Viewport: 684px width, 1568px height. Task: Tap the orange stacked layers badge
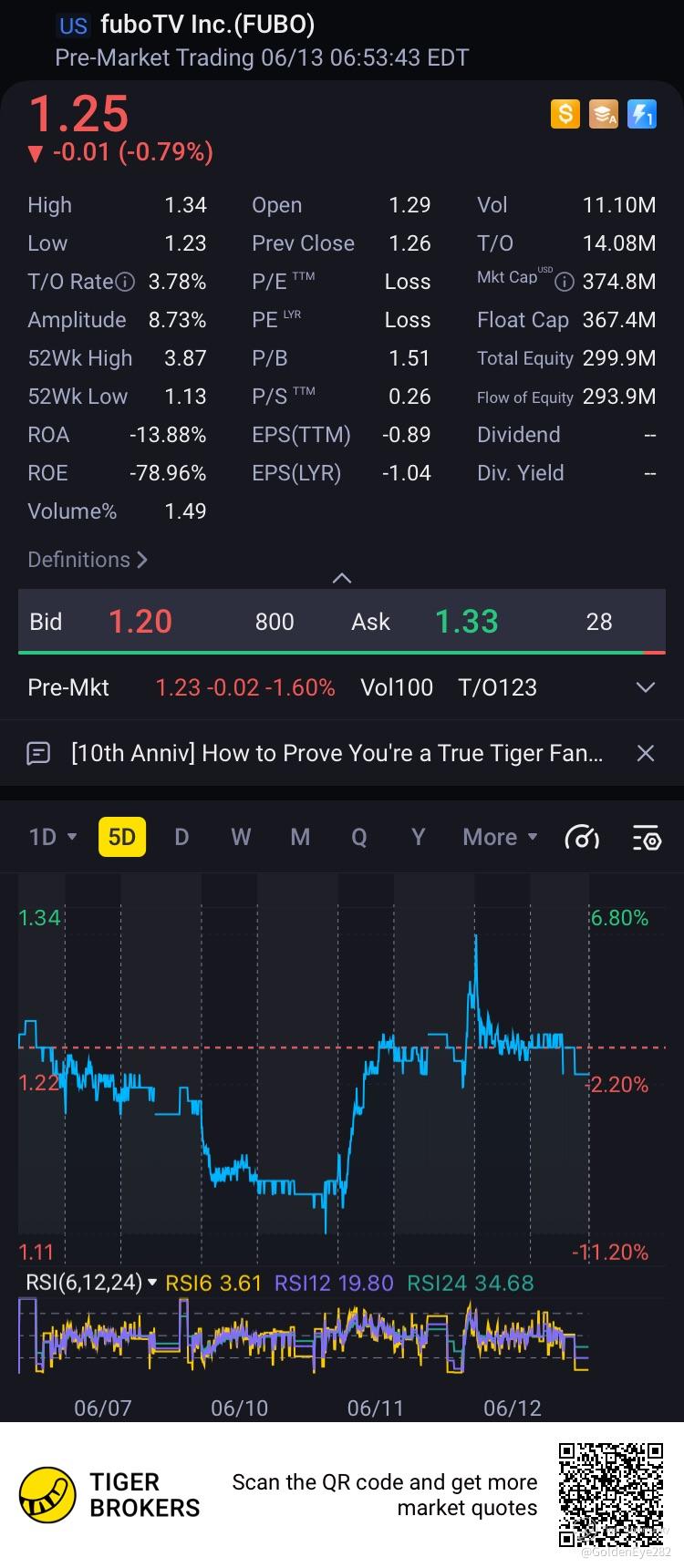604,114
